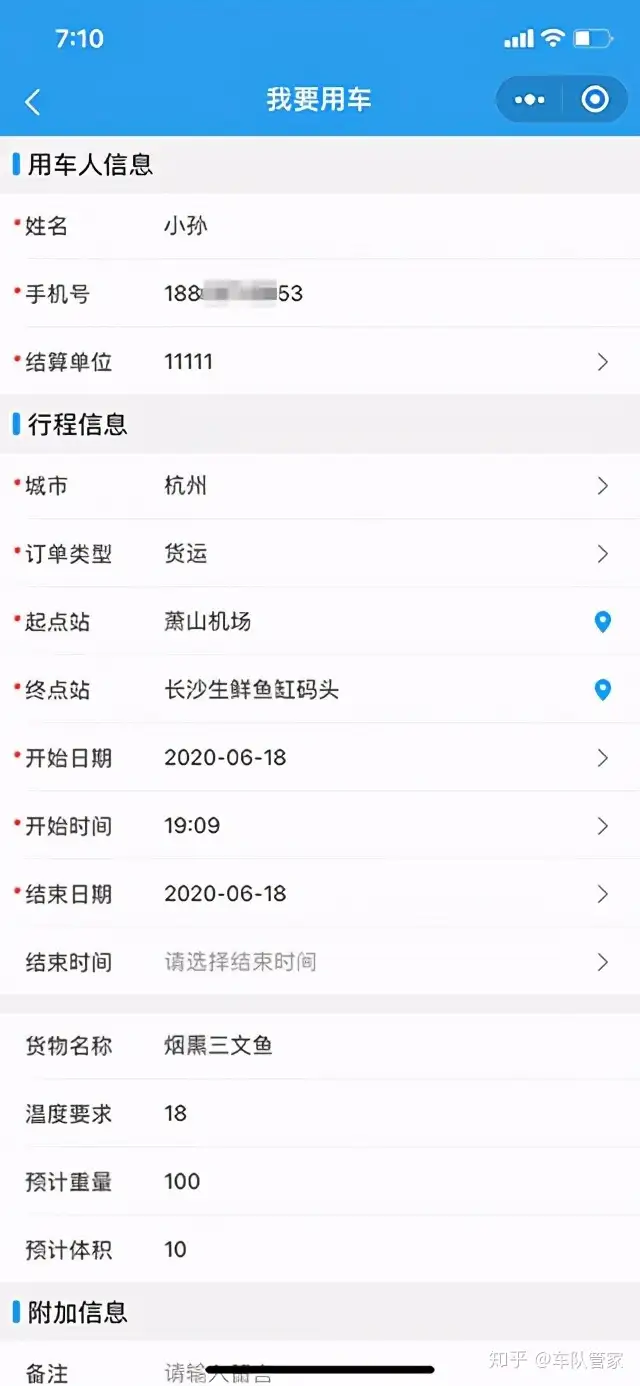The width and height of the screenshot is (640, 1386).
Task: Pick 起点站 location on the map
Action: click(602, 622)
